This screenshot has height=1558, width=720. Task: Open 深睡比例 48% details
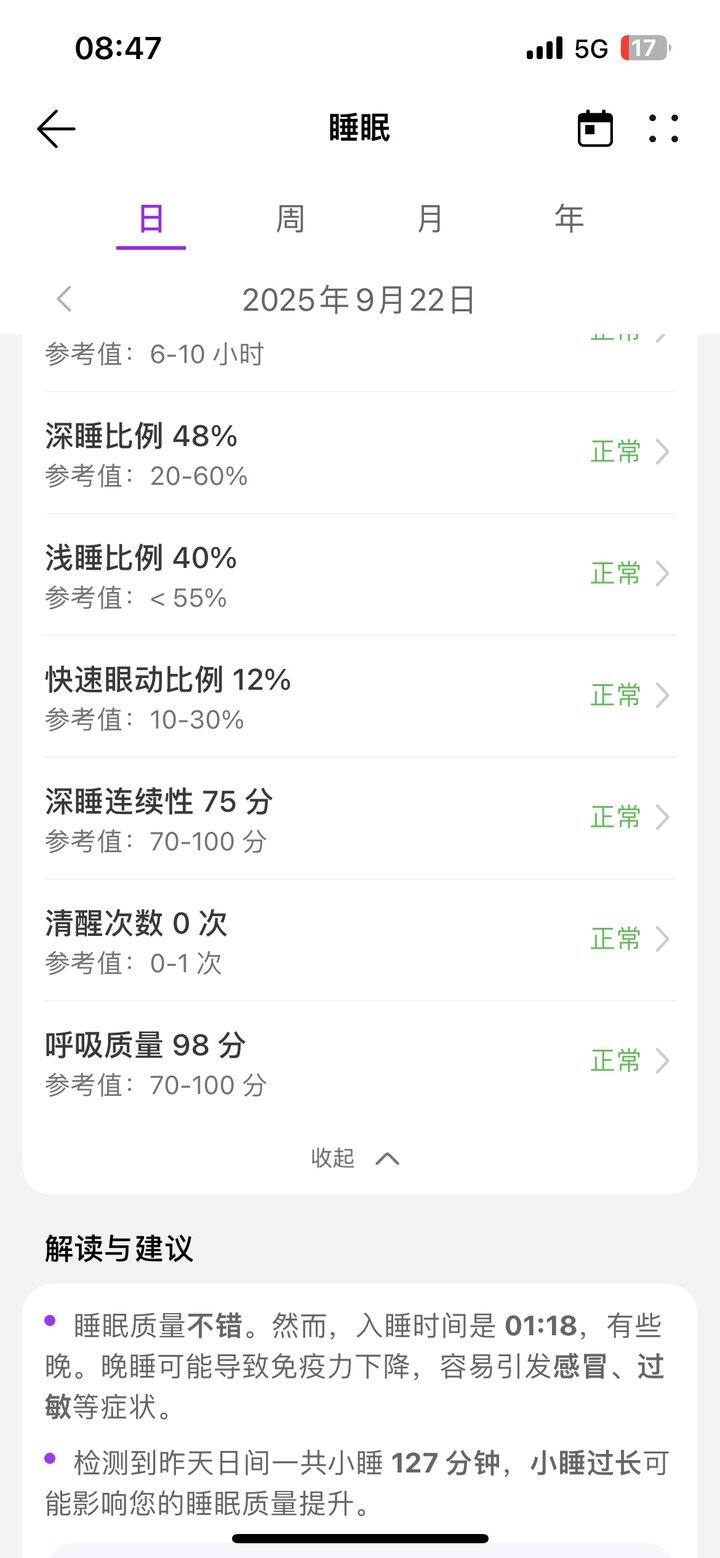click(x=360, y=453)
